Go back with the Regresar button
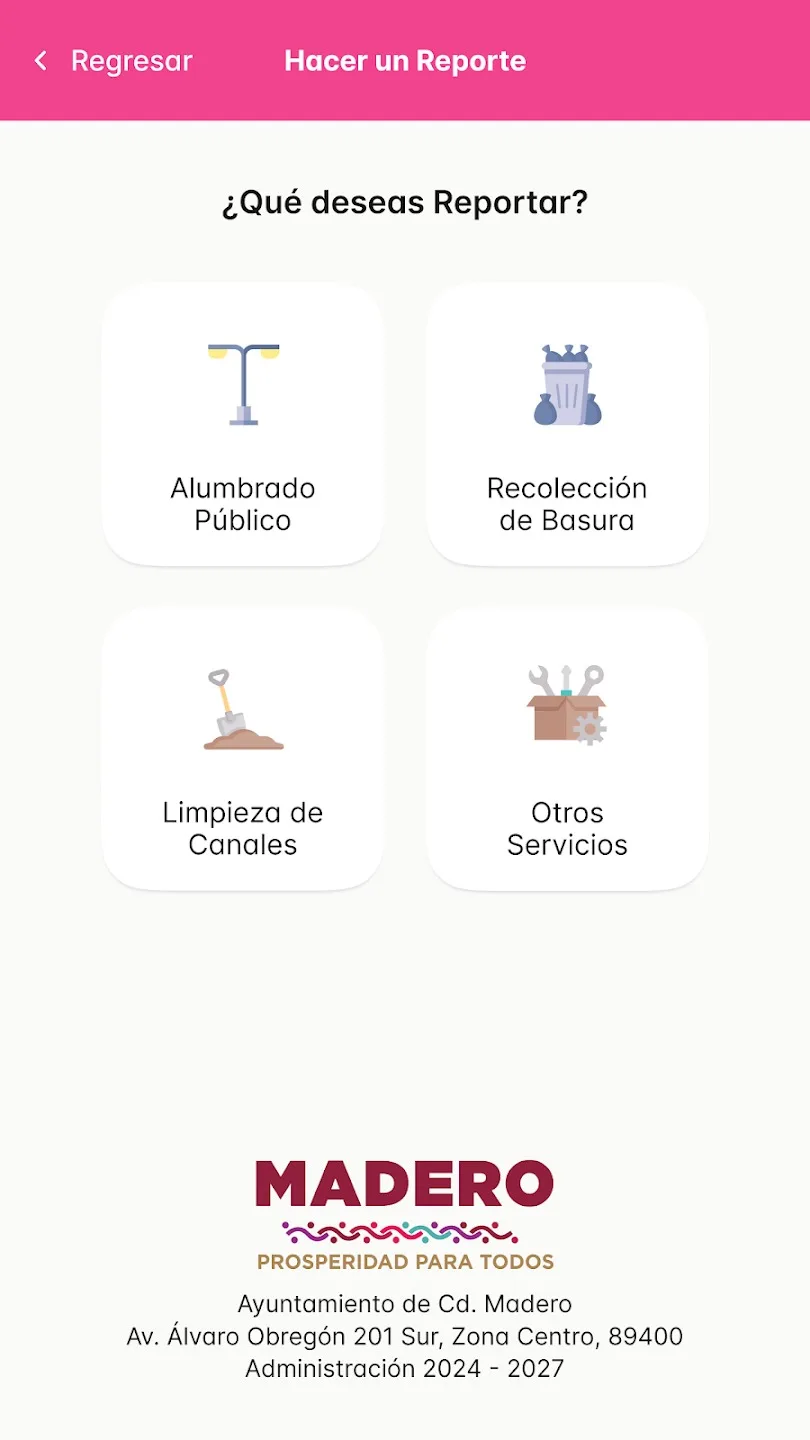Viewport: 810px width, 1440px height. [112, 61]
